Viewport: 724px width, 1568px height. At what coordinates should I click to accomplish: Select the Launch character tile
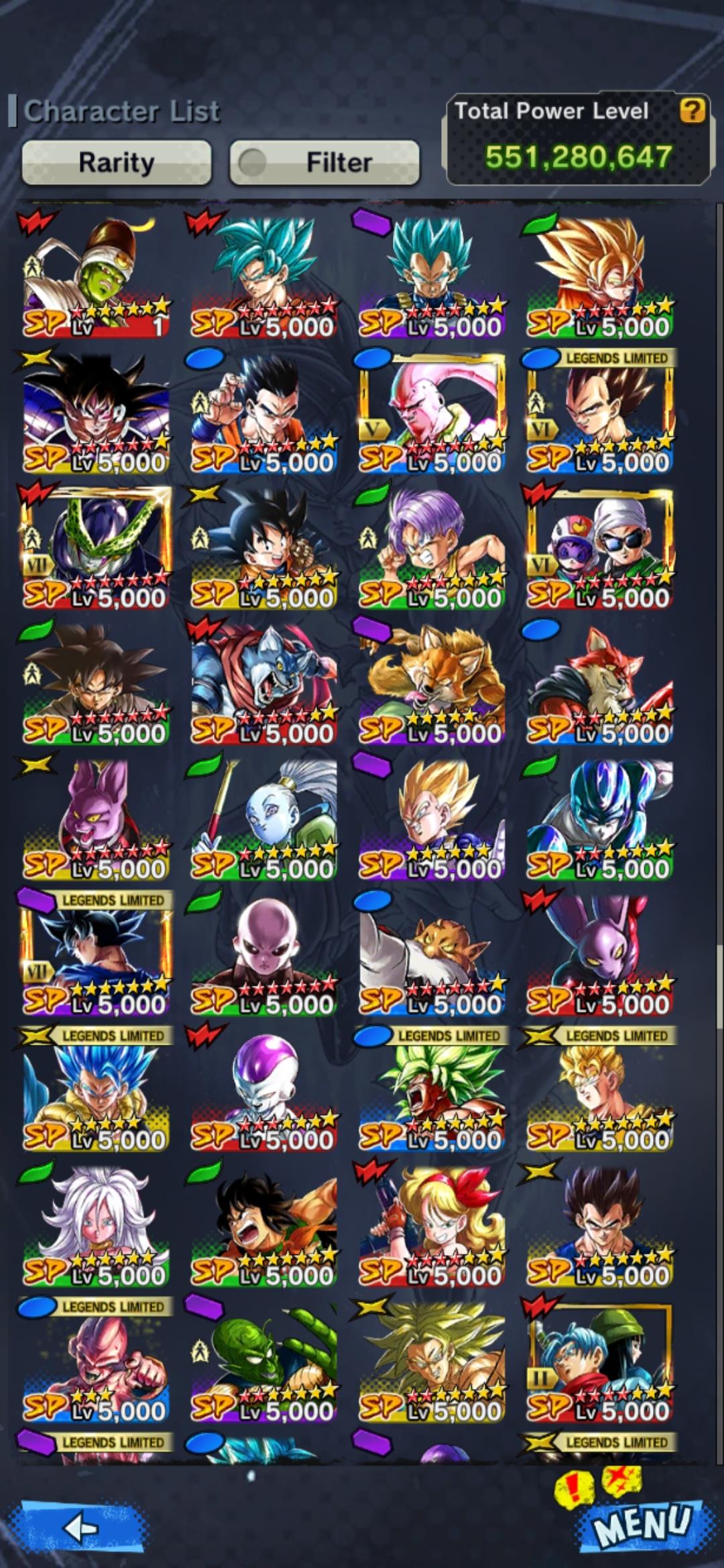coord(431,1224)
